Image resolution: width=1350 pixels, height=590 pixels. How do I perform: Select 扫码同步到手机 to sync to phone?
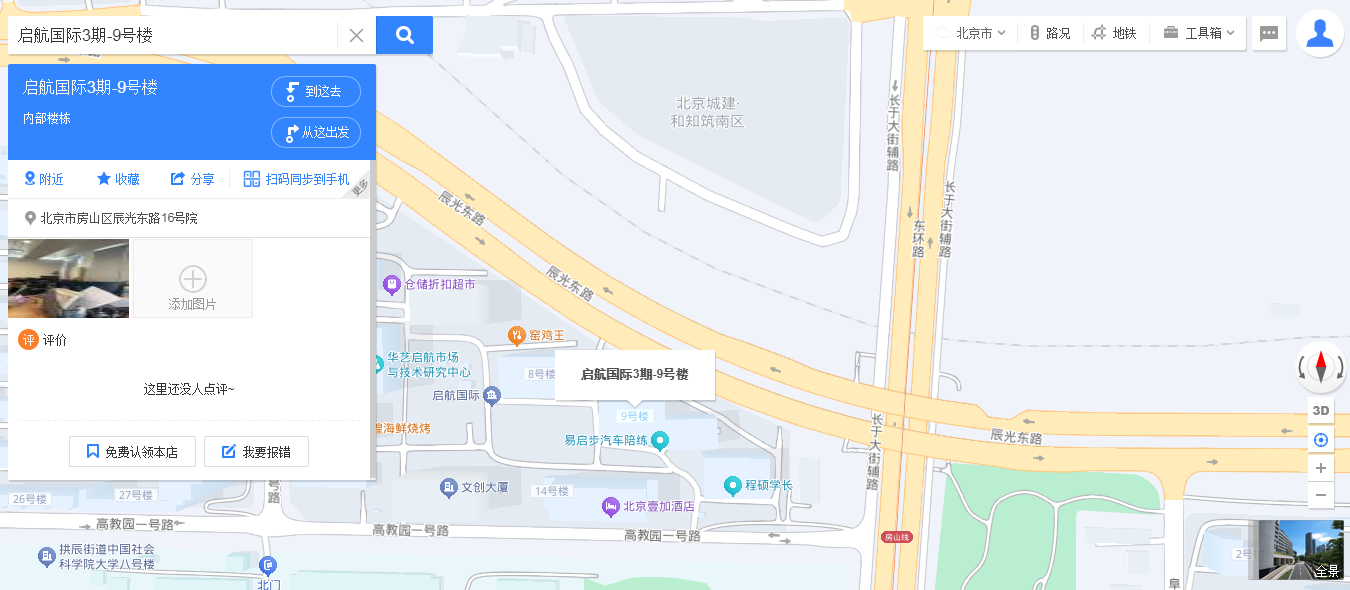297,179
